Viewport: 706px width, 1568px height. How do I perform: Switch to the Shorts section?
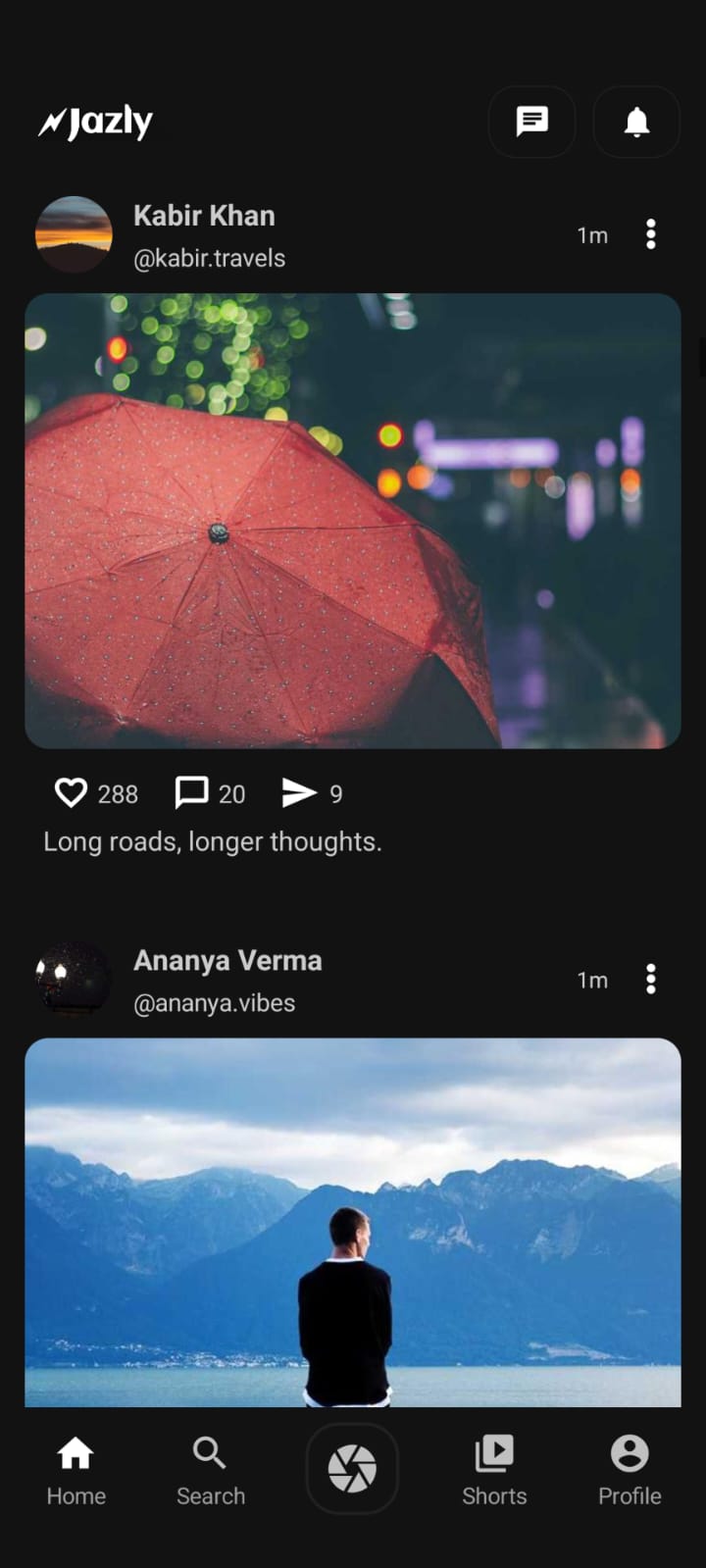click(494, 1468)
